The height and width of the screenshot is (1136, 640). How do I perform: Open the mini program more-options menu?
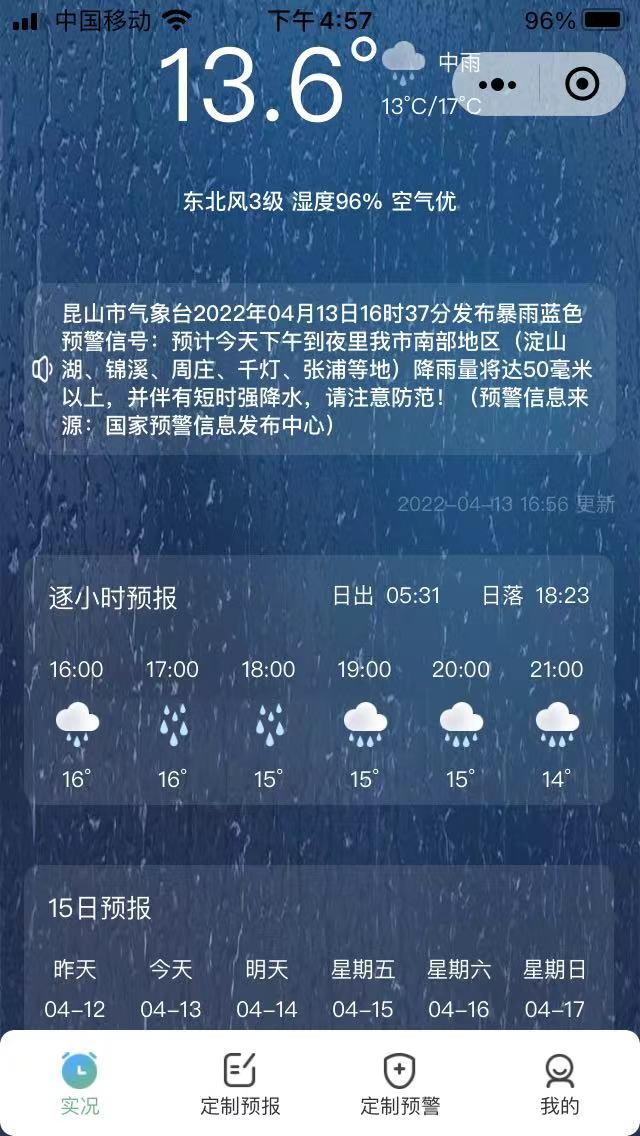tap(497, 84)
